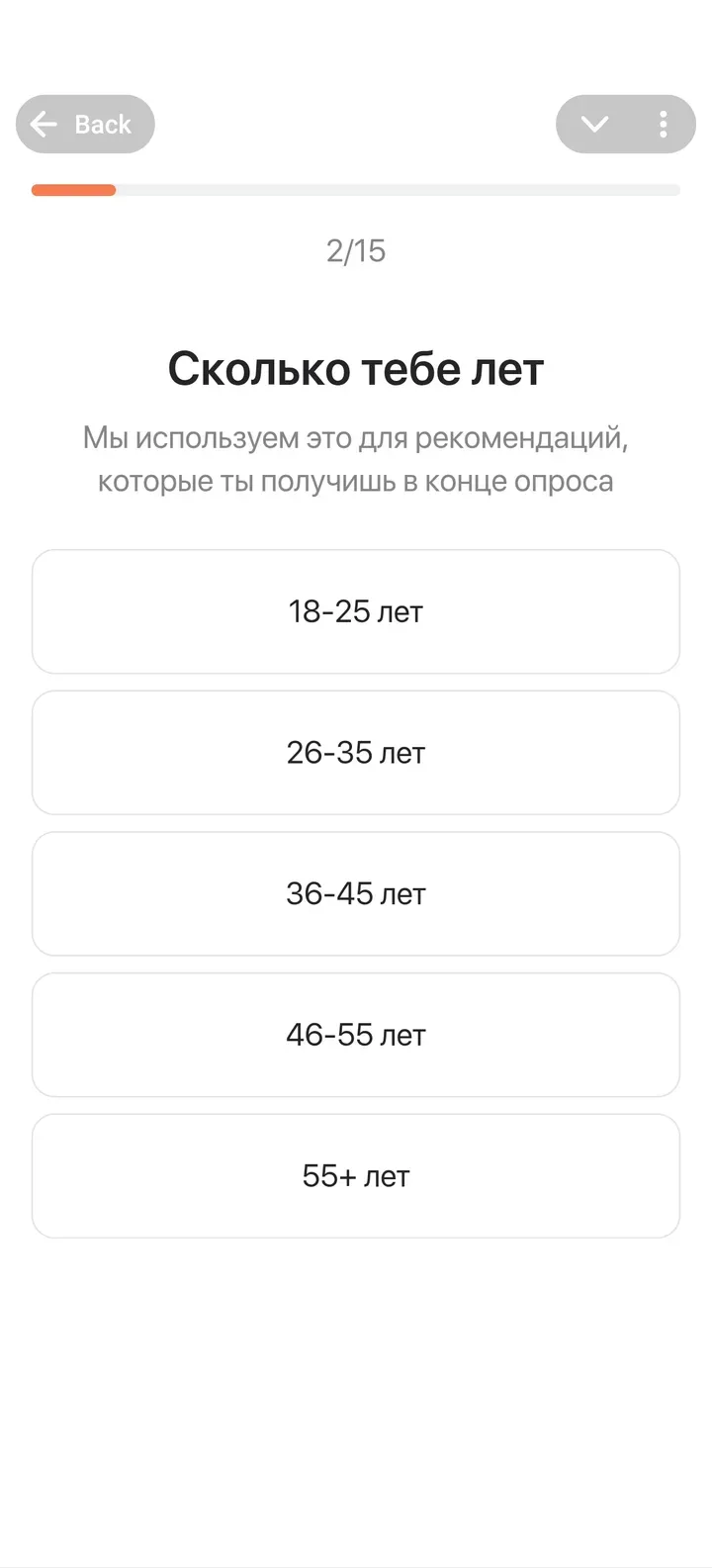This screenshot has width=712, height=1568.
Task: Select the 18-25 лет age option
Action: point(356,611)
